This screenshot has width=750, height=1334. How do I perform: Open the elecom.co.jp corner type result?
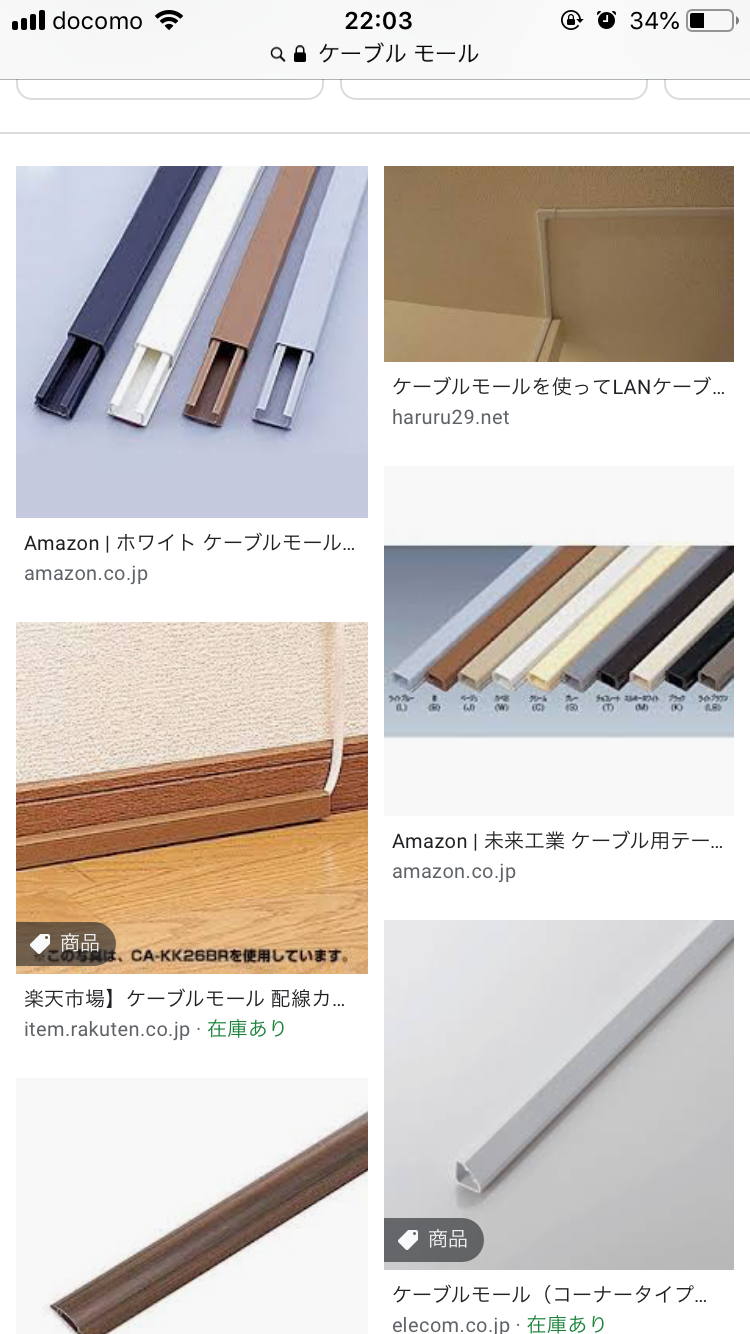click(x=558, y=1094)
